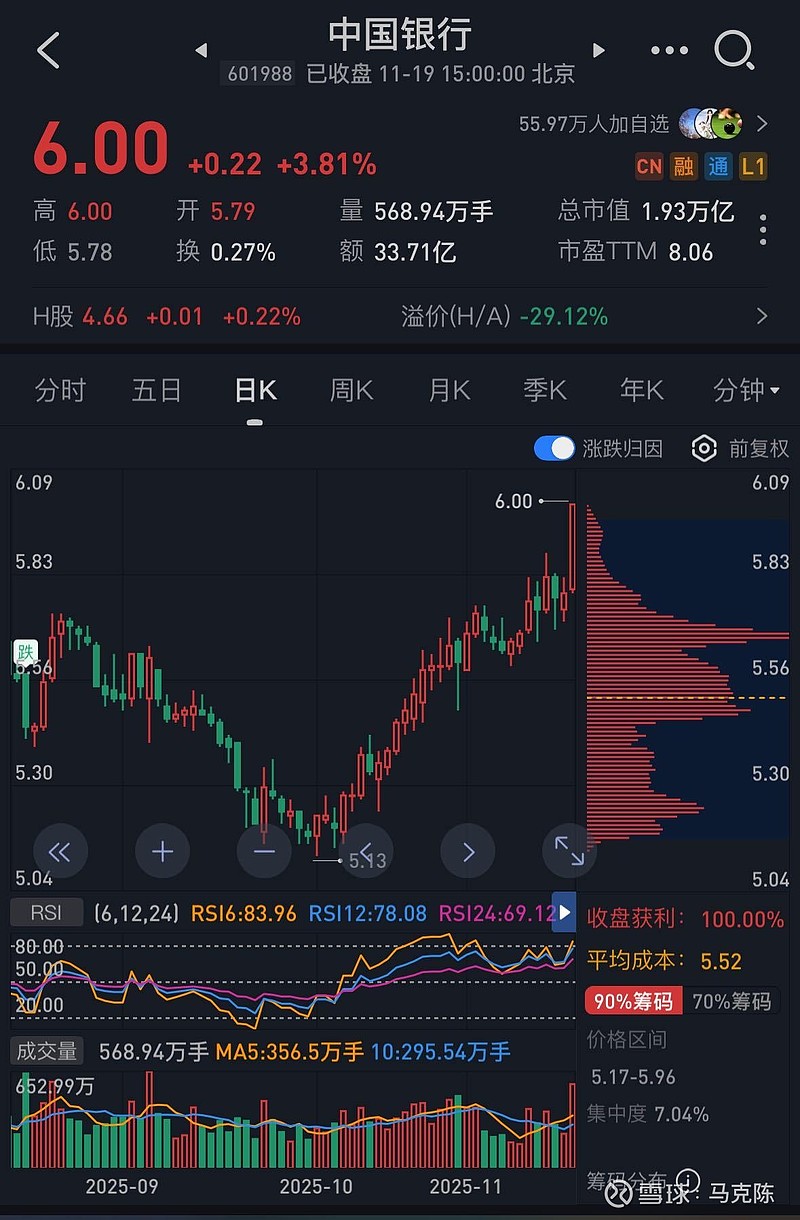This screenshot has height=1220, width=800.
Task: Click the RSI indicator label
Action: click(x=45, y=912)
